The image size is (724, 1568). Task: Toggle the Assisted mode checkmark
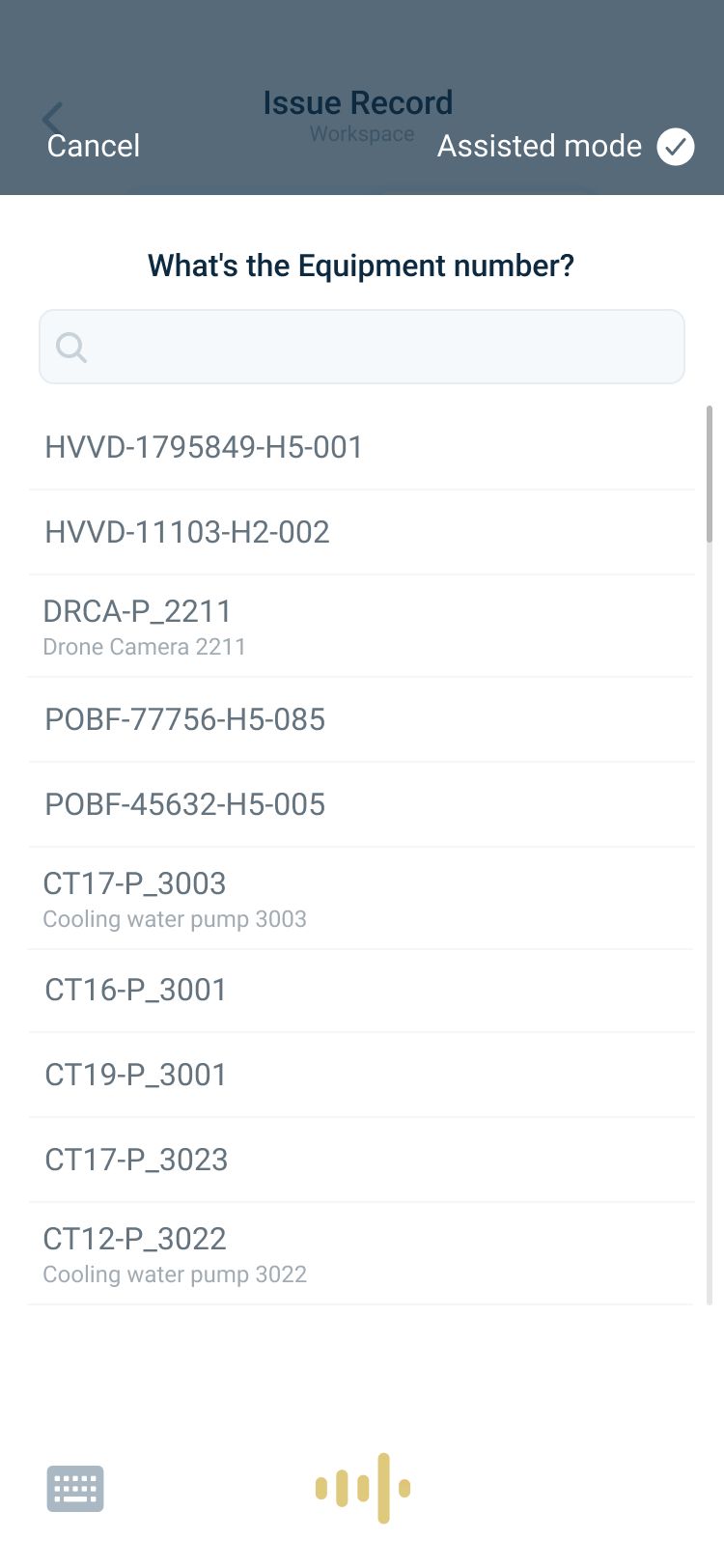(x=676, y=147)
